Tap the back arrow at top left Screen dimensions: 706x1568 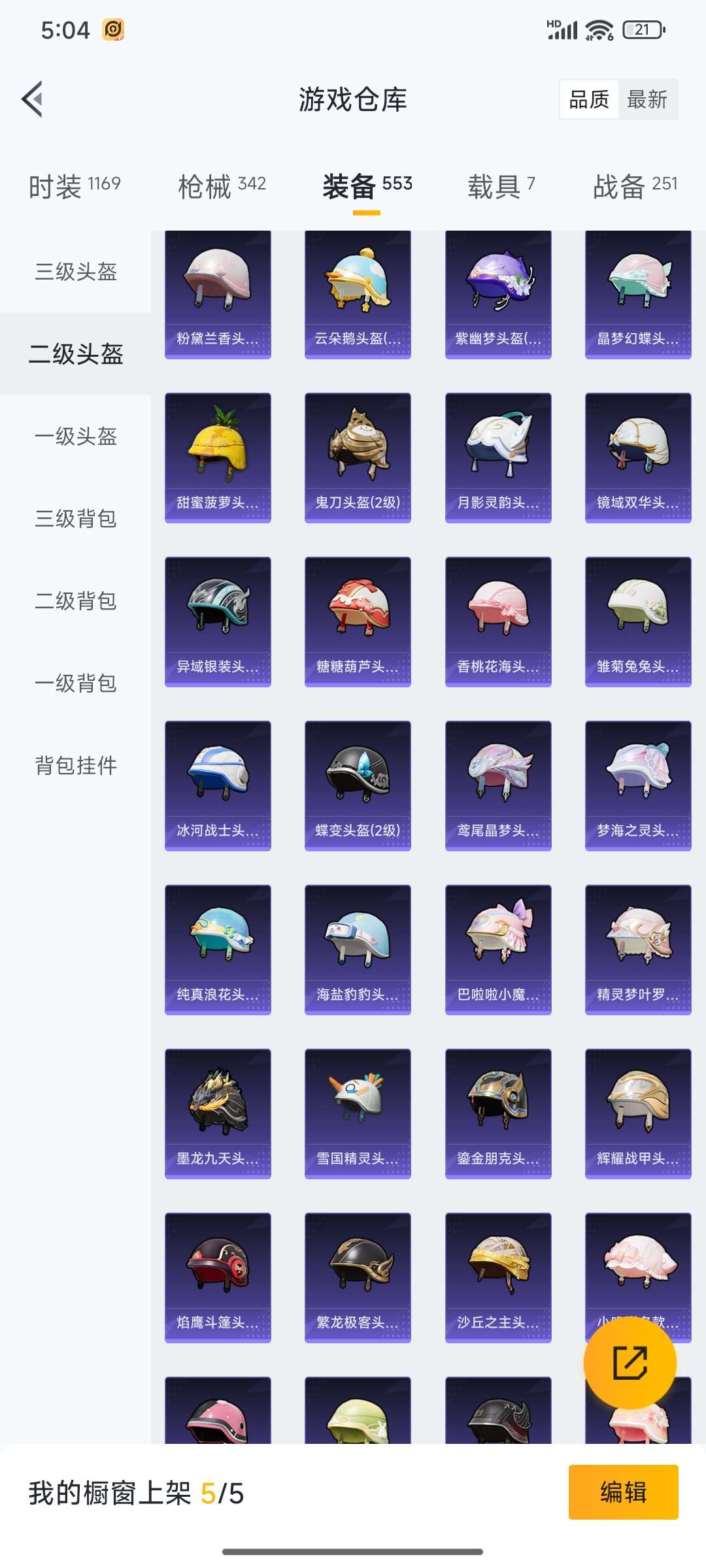coord(34,99)
